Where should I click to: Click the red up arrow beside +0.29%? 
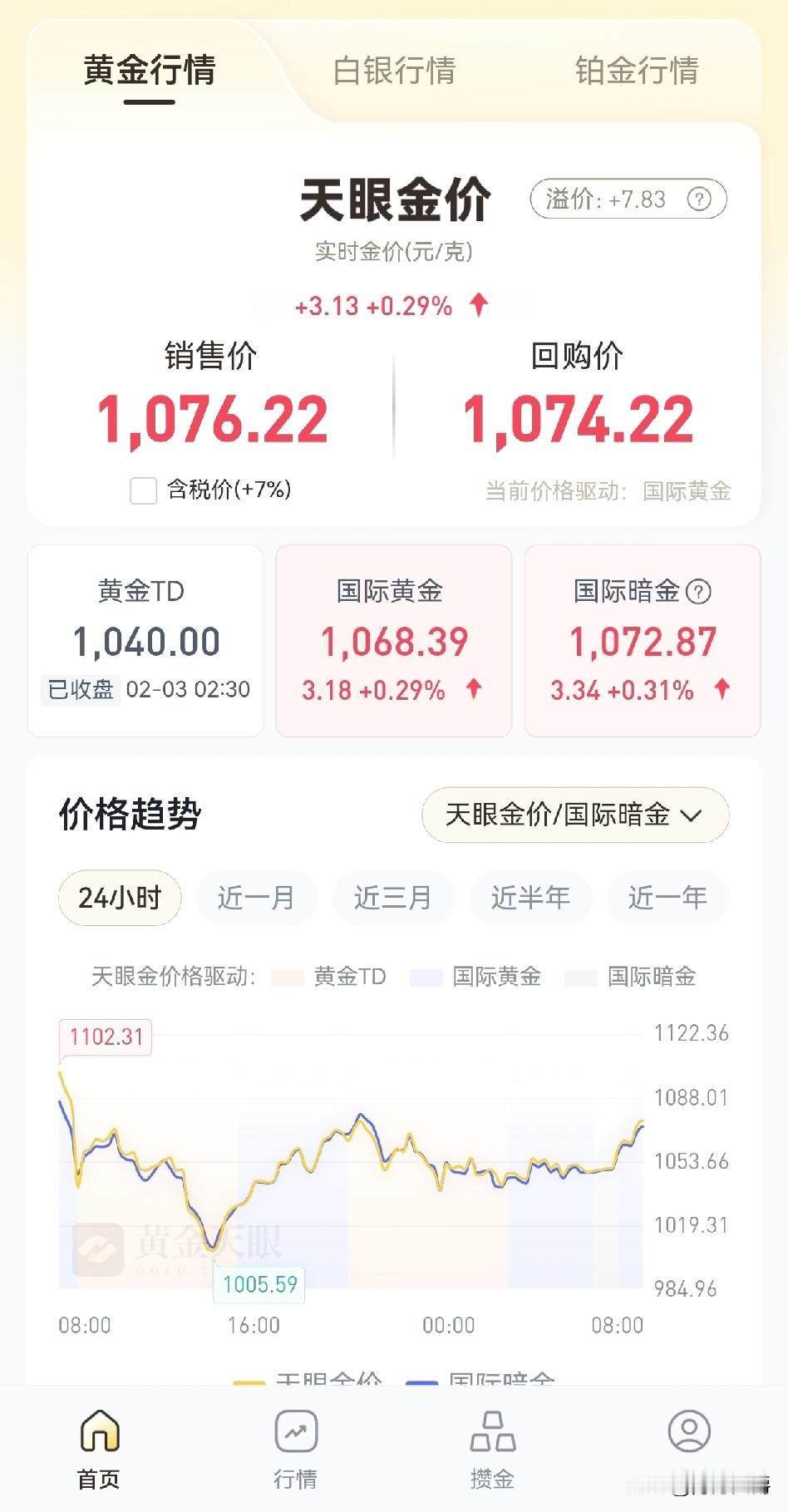click(x=480, y=305)
